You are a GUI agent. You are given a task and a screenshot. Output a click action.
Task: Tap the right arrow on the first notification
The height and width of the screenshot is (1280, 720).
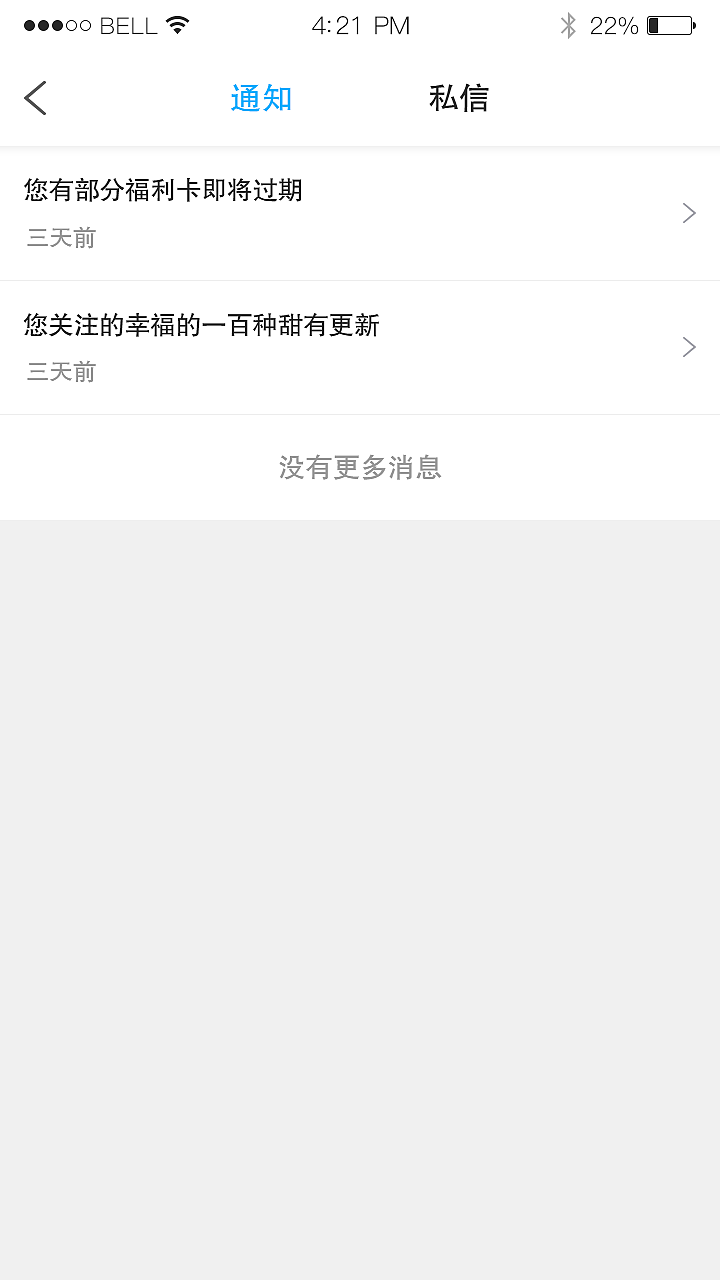click(x=688, y=212)
